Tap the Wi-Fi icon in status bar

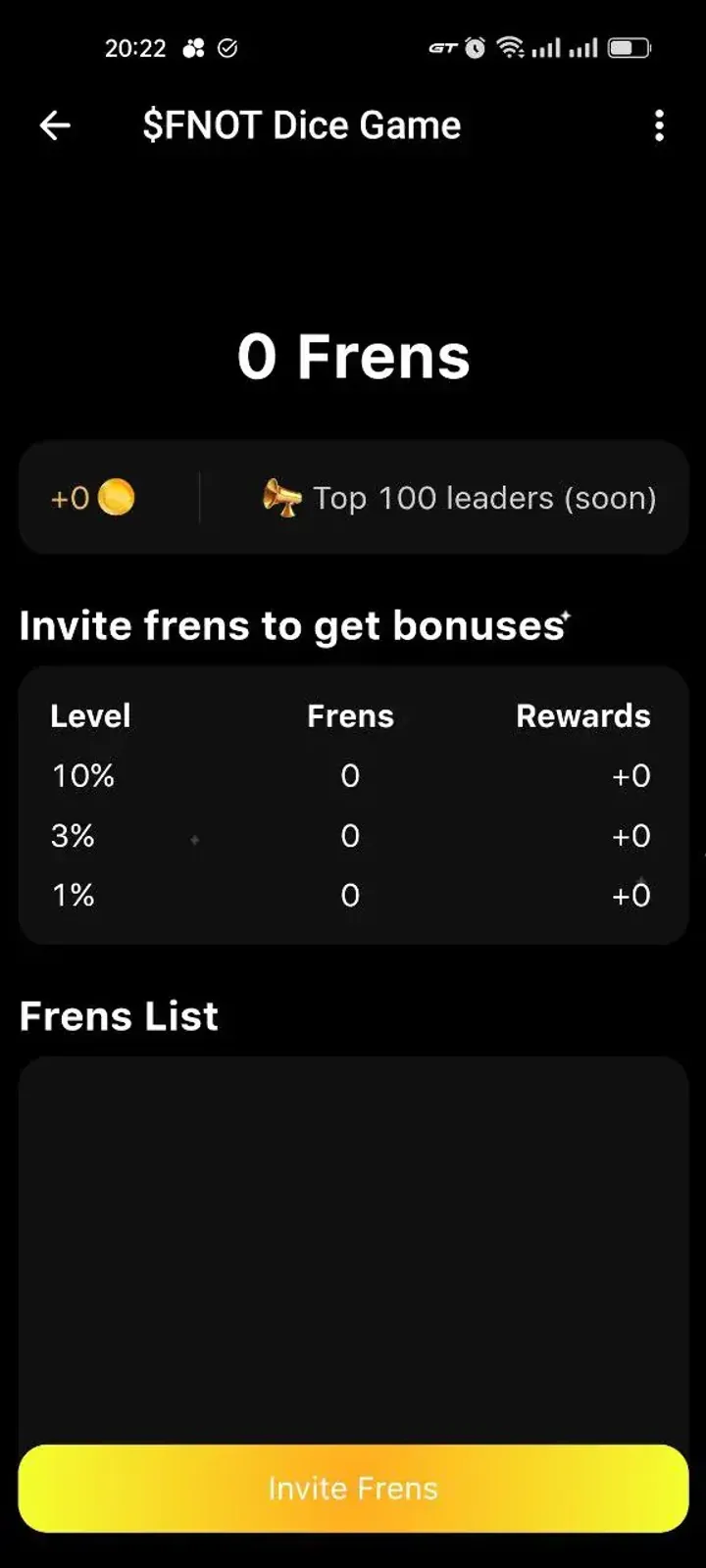513,46
